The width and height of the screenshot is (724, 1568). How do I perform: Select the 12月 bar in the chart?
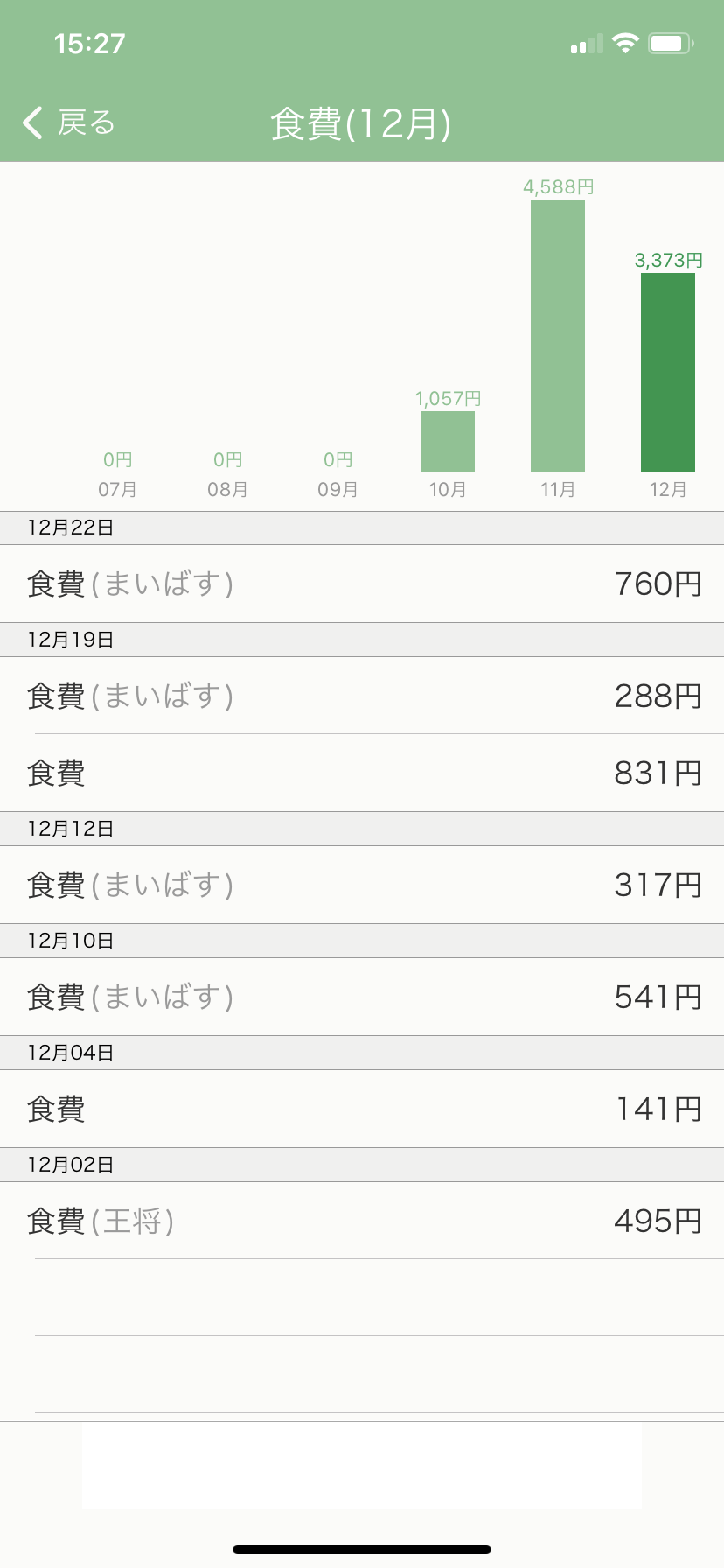pos(668,373)
